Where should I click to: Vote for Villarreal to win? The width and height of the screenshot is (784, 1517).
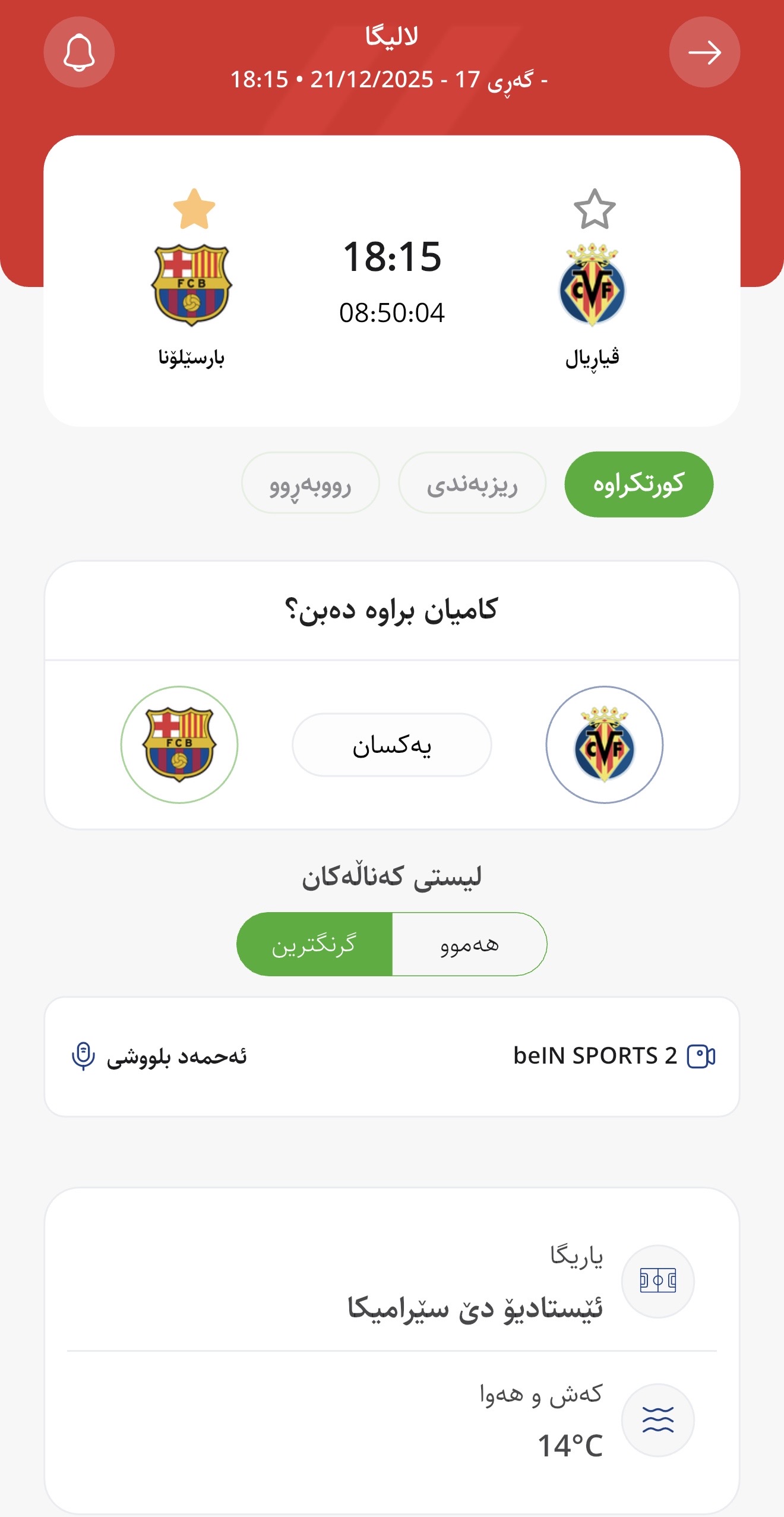604,745
